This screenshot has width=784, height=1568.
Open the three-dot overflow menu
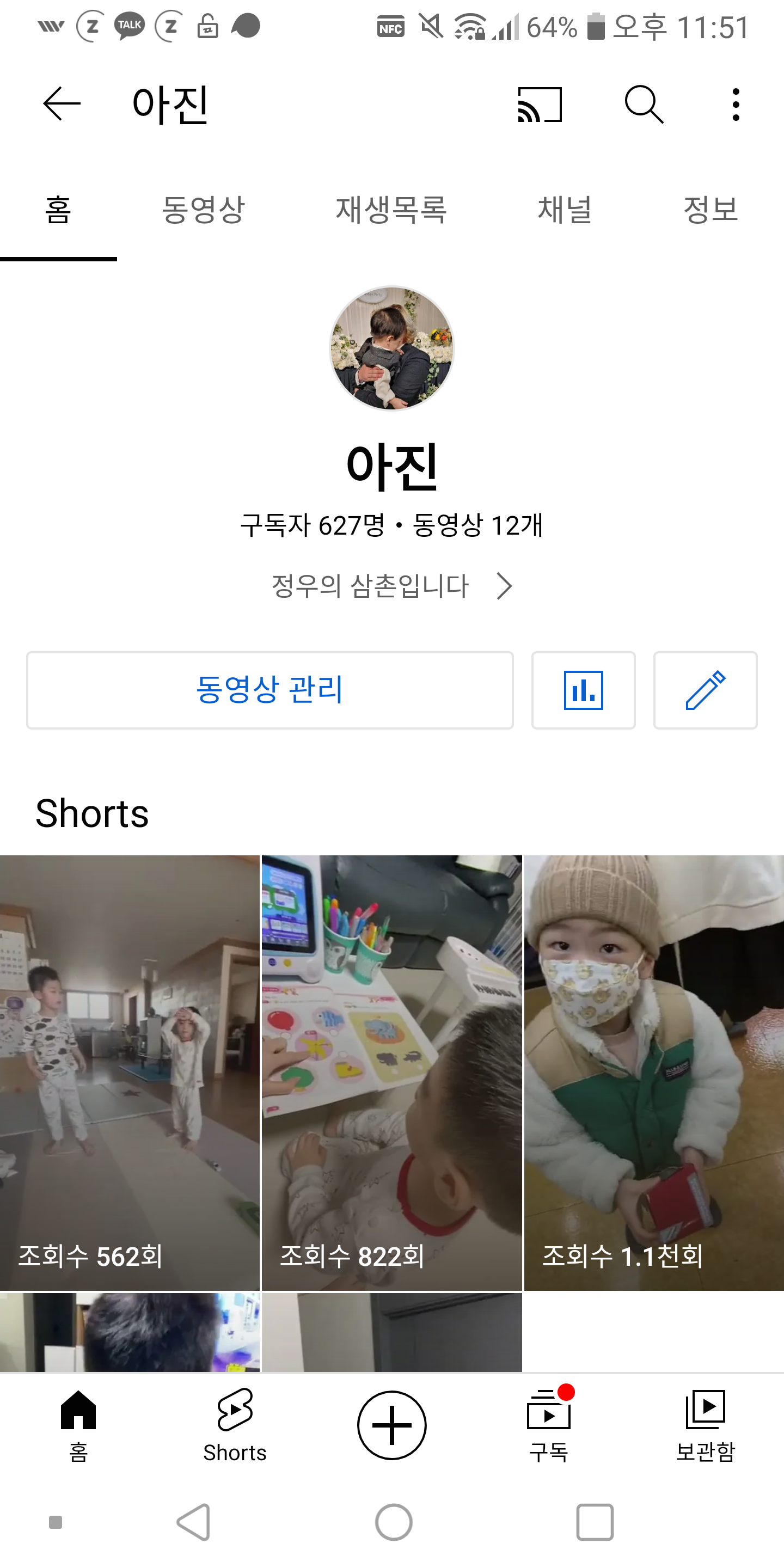click(736, 104)
